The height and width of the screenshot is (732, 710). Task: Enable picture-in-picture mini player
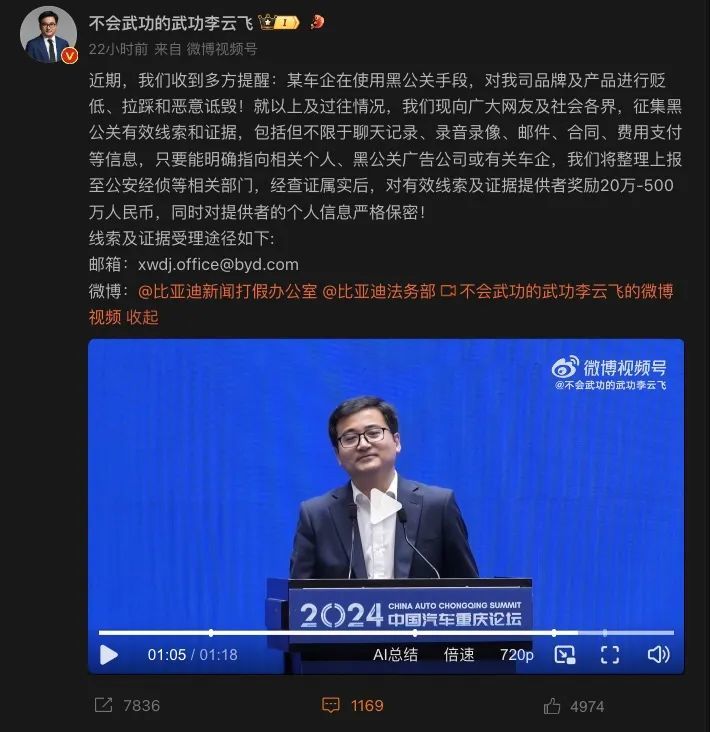tap(564, 655)
